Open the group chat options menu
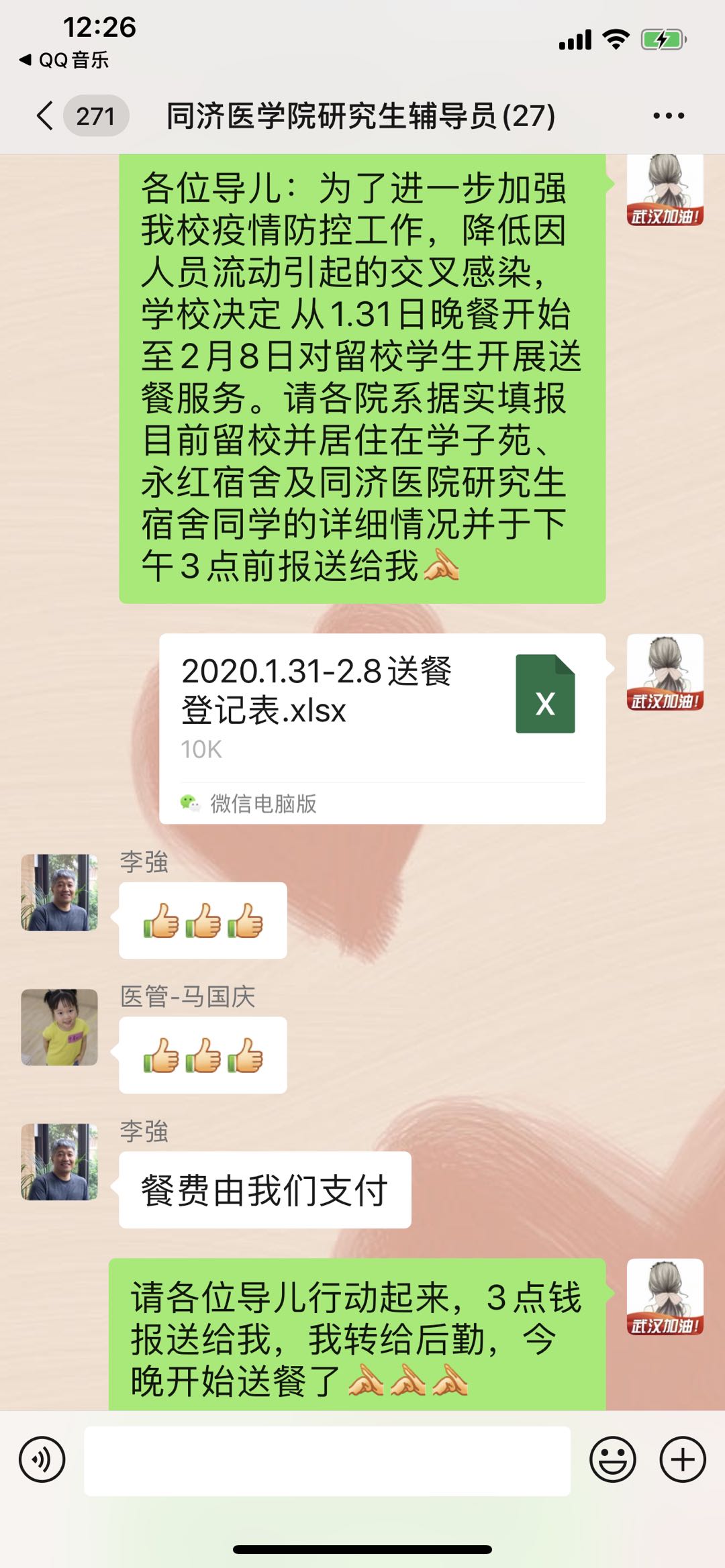This screenshot has width=725, height=1568. (669, 116)
